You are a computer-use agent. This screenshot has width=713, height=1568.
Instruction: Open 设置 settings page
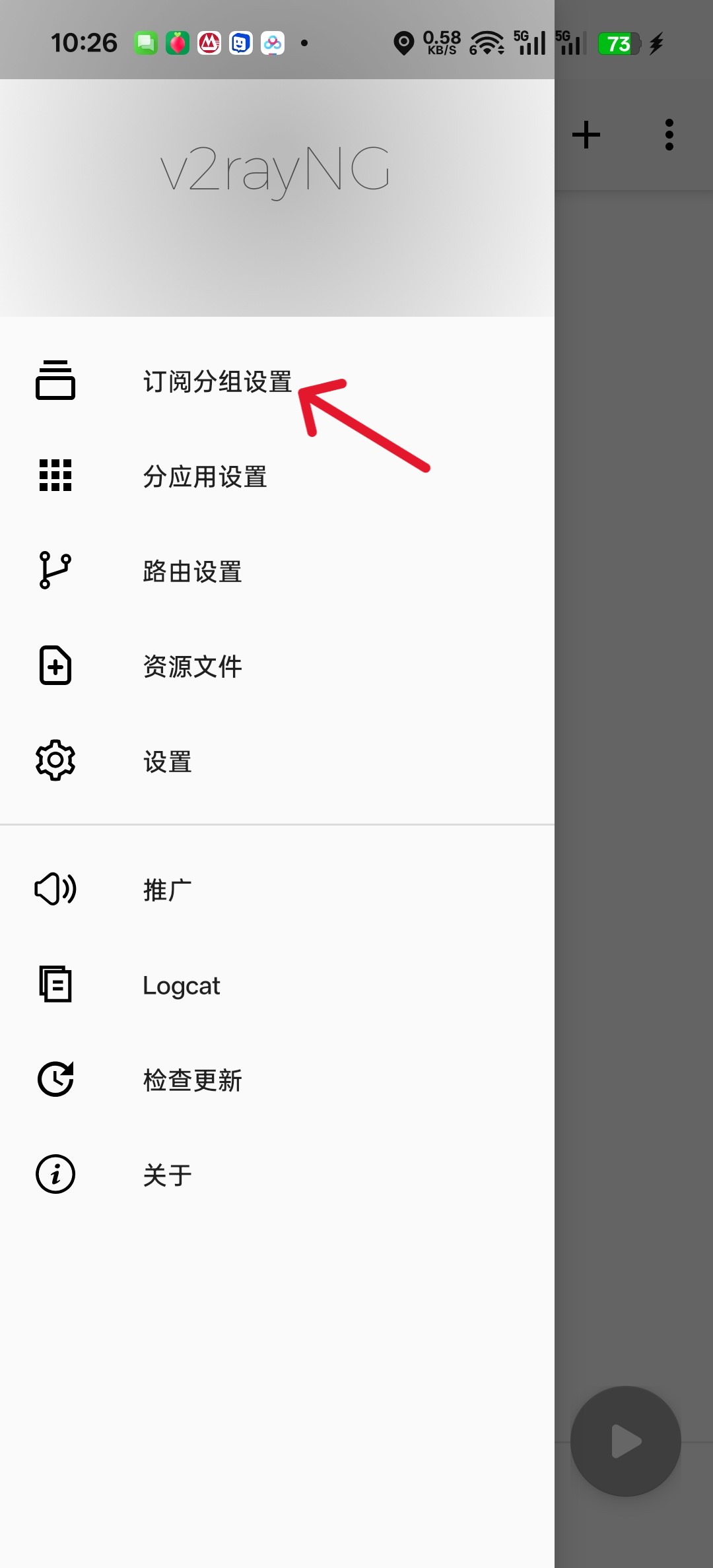click(x=167, y=762)
